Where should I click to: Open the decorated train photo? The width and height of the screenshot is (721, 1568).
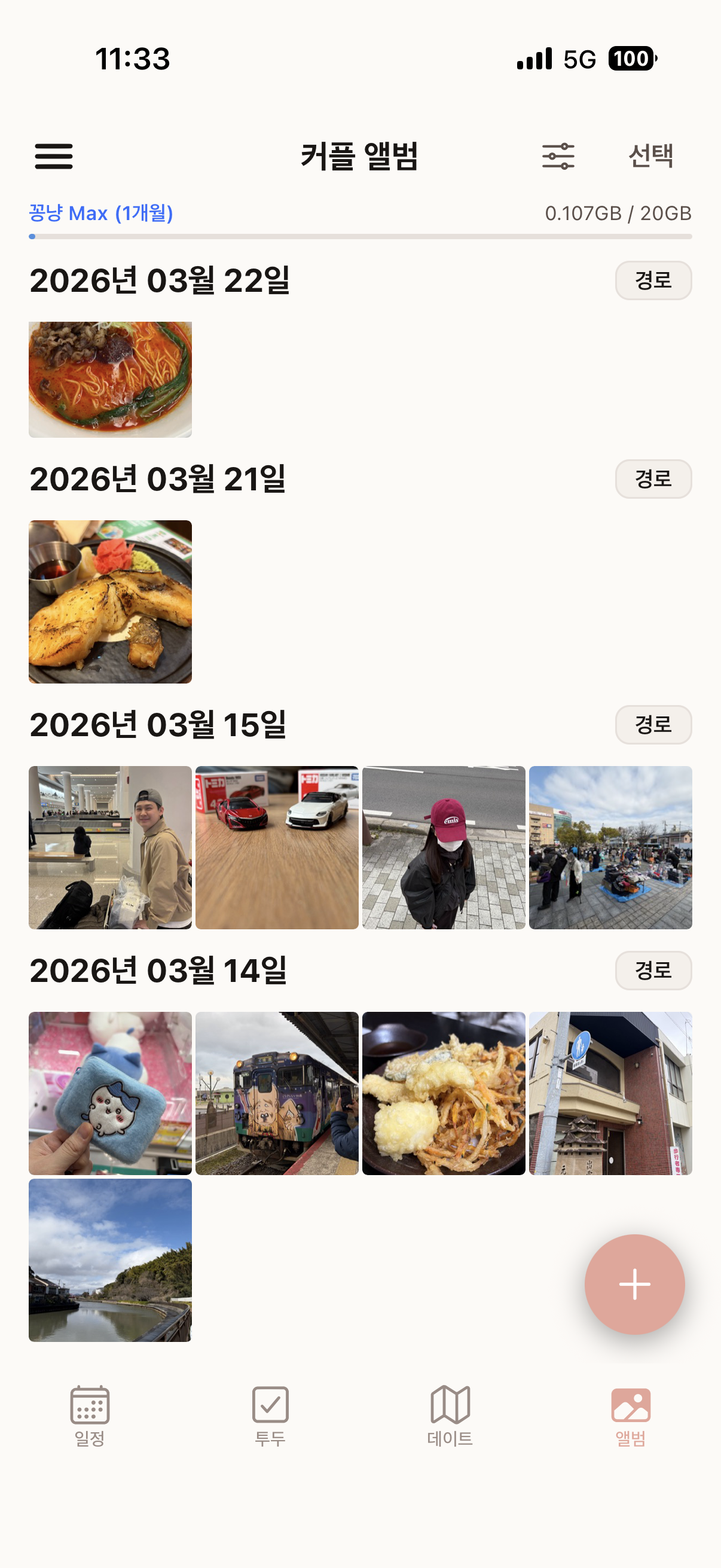pyautogui.click(x=277, y=1094)
